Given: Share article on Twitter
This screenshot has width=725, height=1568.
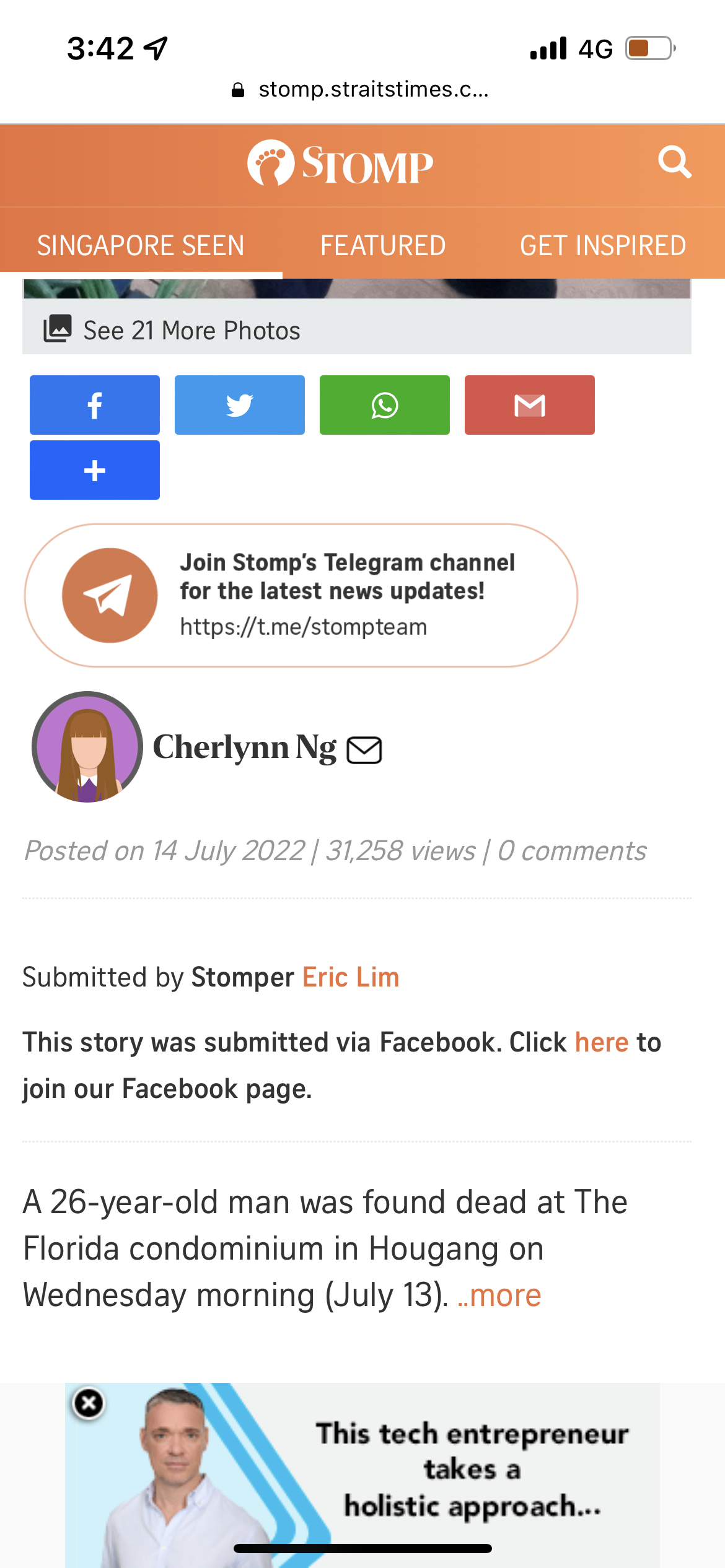Looking at the screenshot, I should [x=240, y=405].
